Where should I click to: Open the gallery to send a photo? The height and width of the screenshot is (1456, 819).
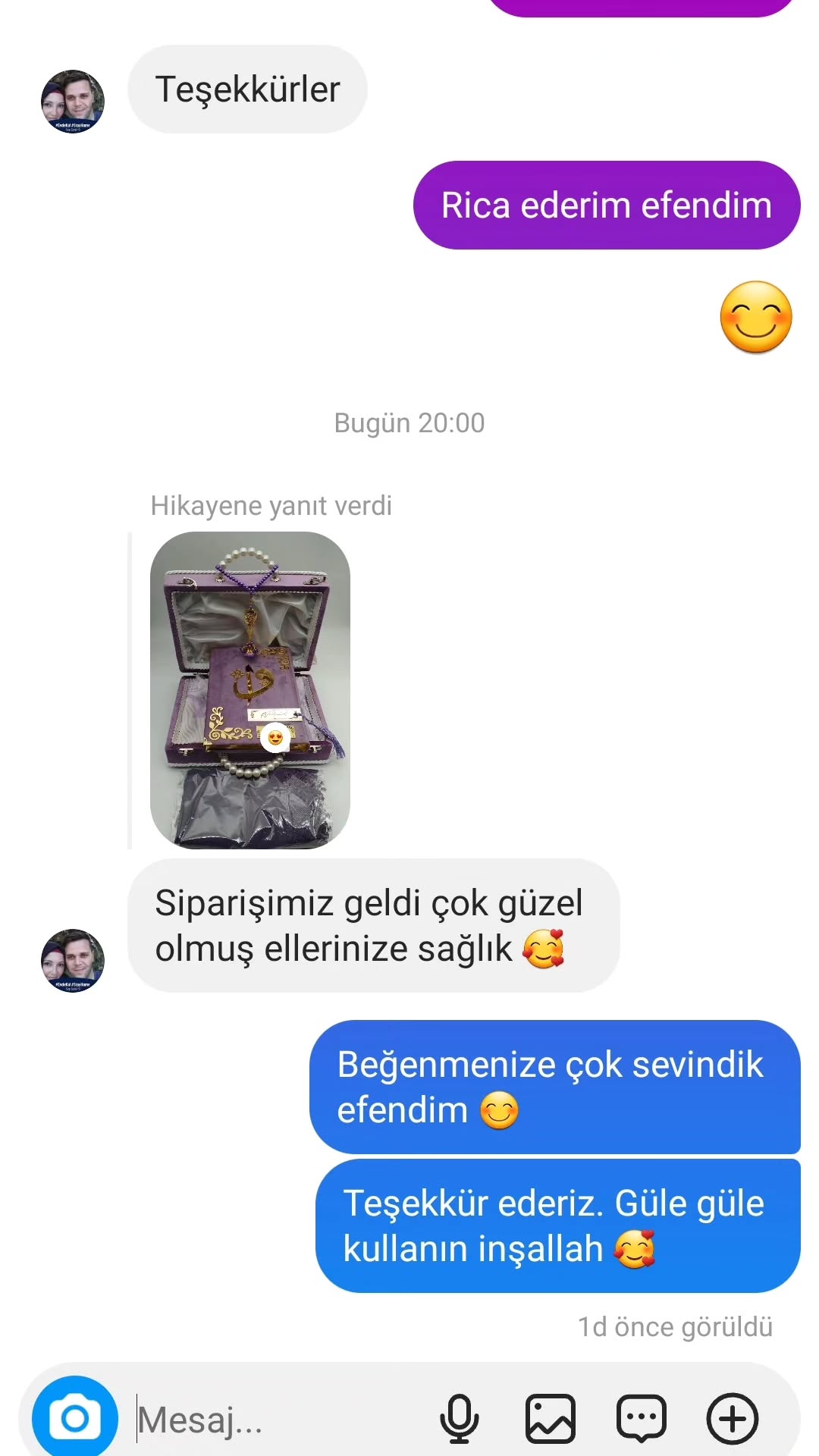click(551, 1418)
